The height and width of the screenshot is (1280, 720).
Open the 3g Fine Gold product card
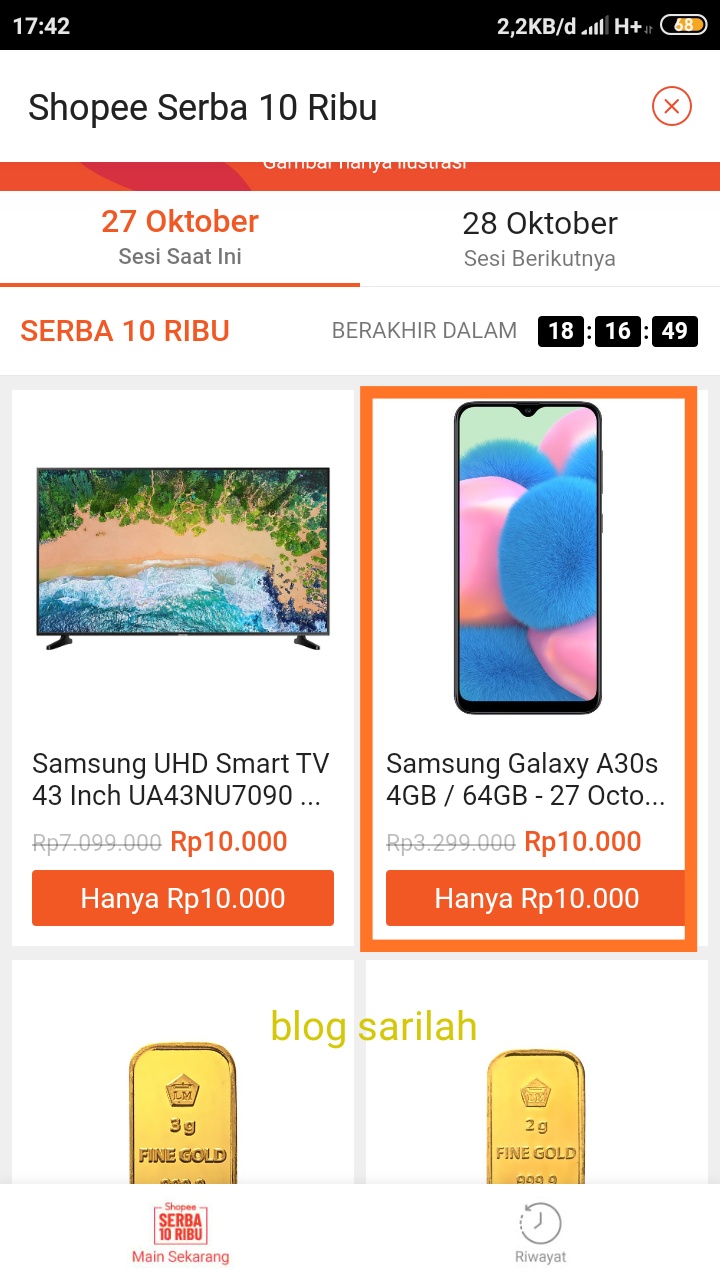(183, 1072)
